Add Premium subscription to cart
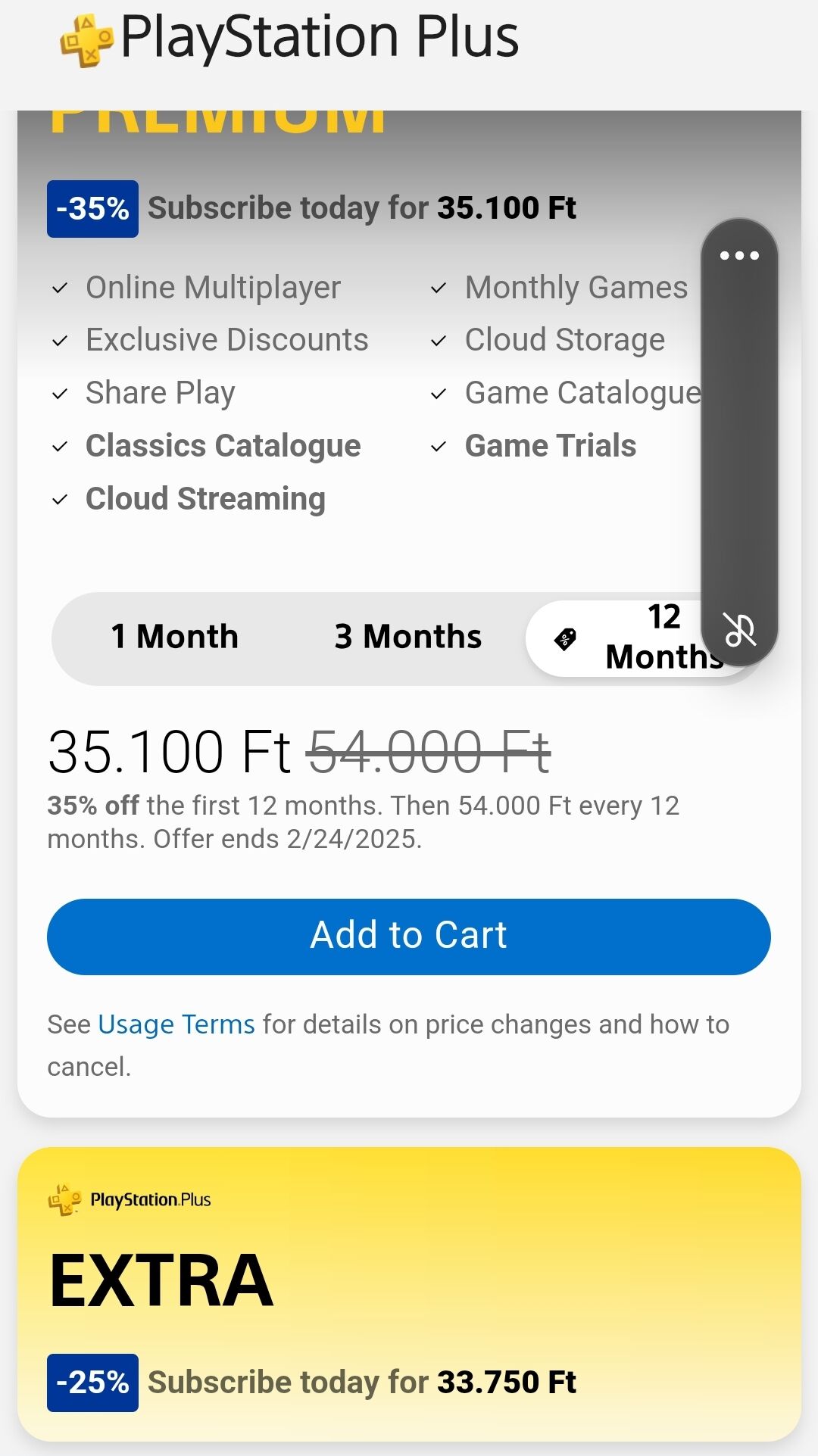Viewport: 818px width, 1456px height. point(409,937)
